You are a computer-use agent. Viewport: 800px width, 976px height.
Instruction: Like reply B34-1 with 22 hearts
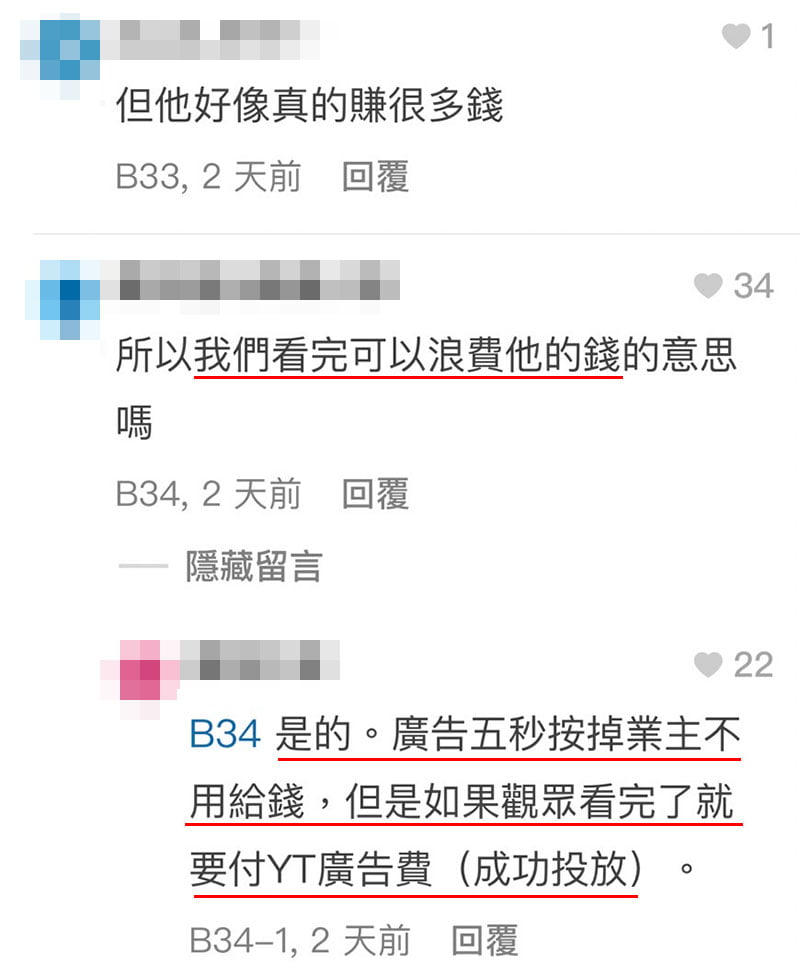pyautogui.click(x=708, y=665)
